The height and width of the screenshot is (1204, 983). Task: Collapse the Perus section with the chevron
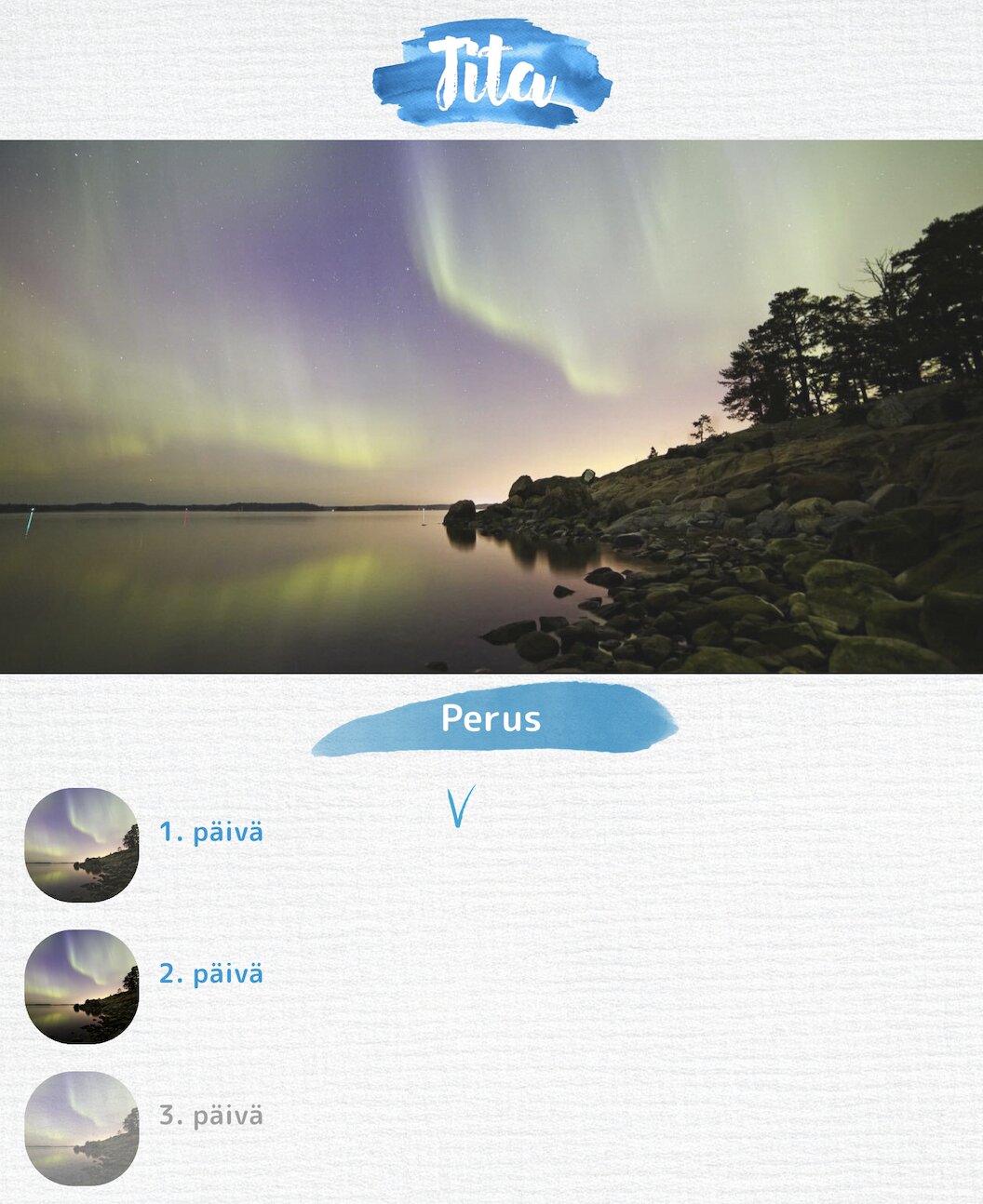click(461, 807)
